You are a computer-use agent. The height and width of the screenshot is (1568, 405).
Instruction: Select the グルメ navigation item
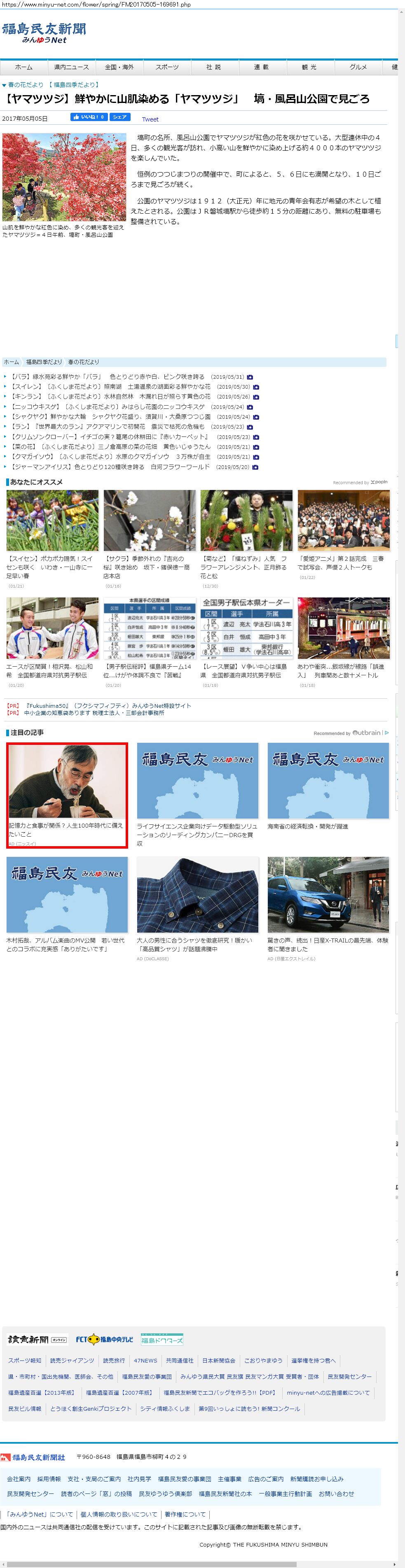click(x=358, y=67)
